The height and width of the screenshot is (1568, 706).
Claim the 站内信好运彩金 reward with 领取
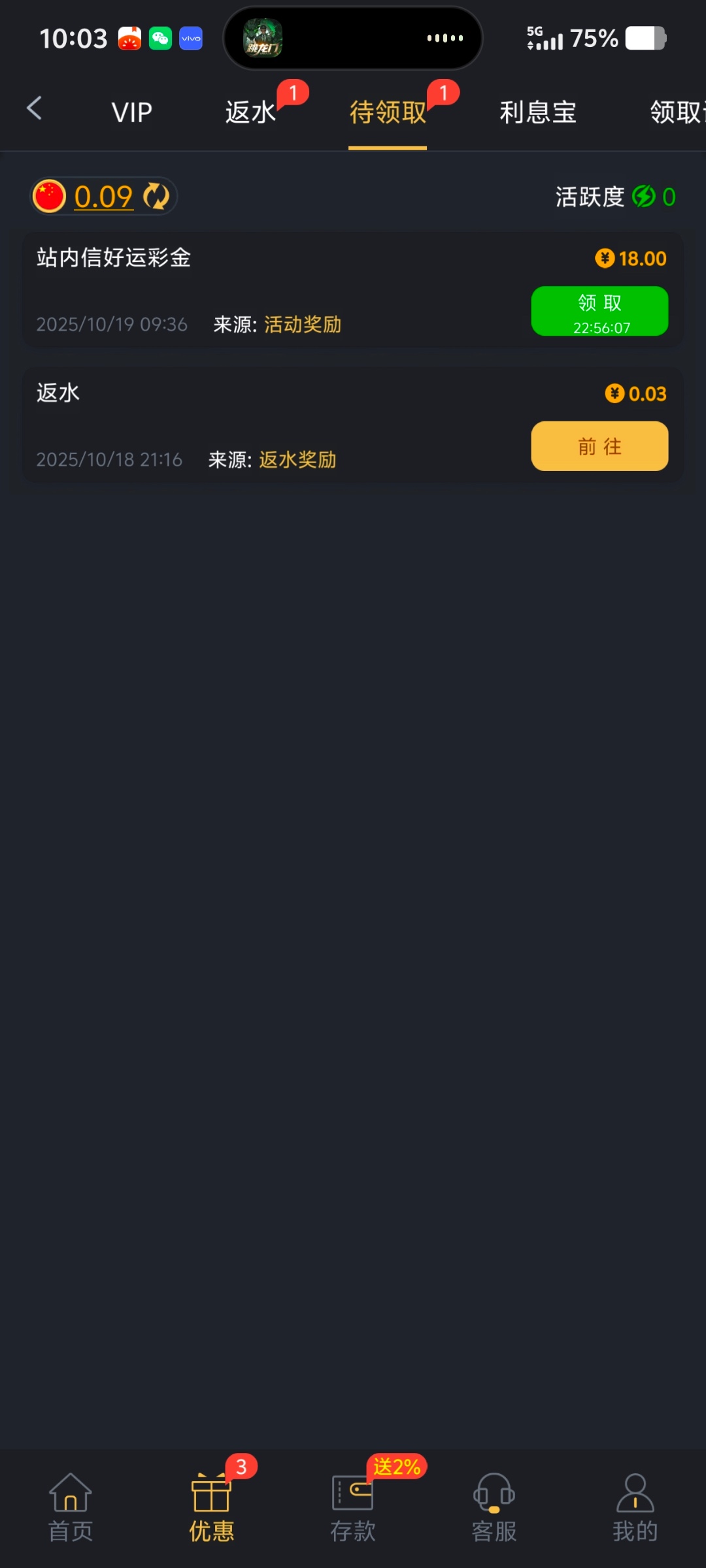[x=599, y=311]
